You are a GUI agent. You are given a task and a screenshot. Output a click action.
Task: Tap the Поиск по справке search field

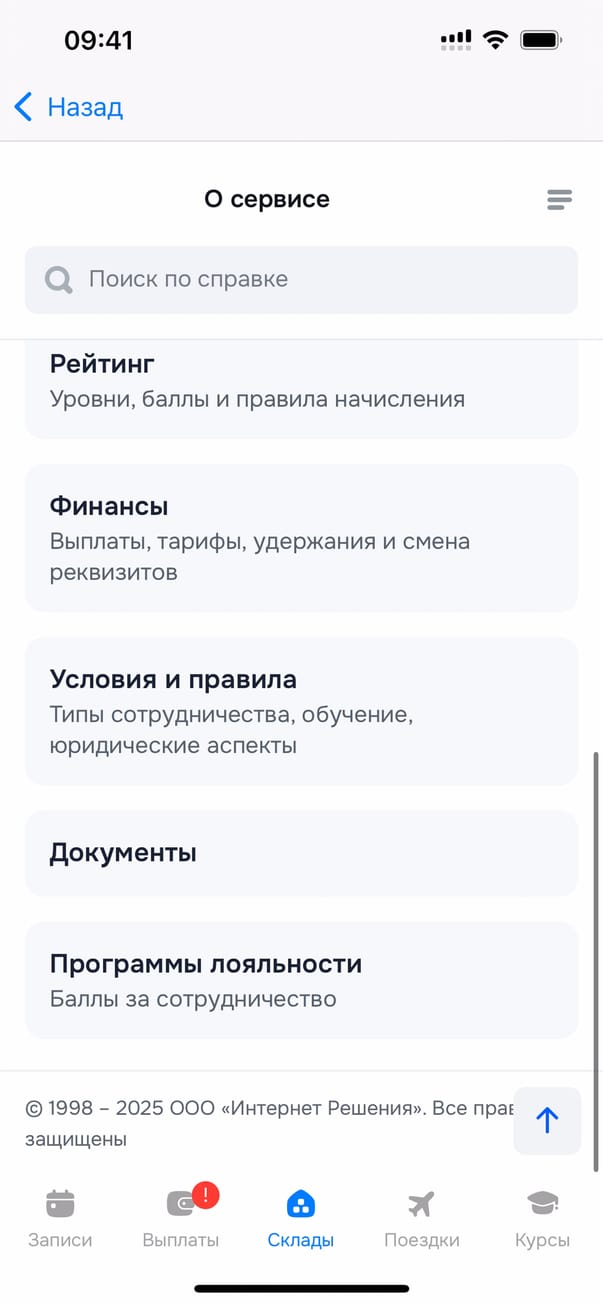[x=301, y=279]
